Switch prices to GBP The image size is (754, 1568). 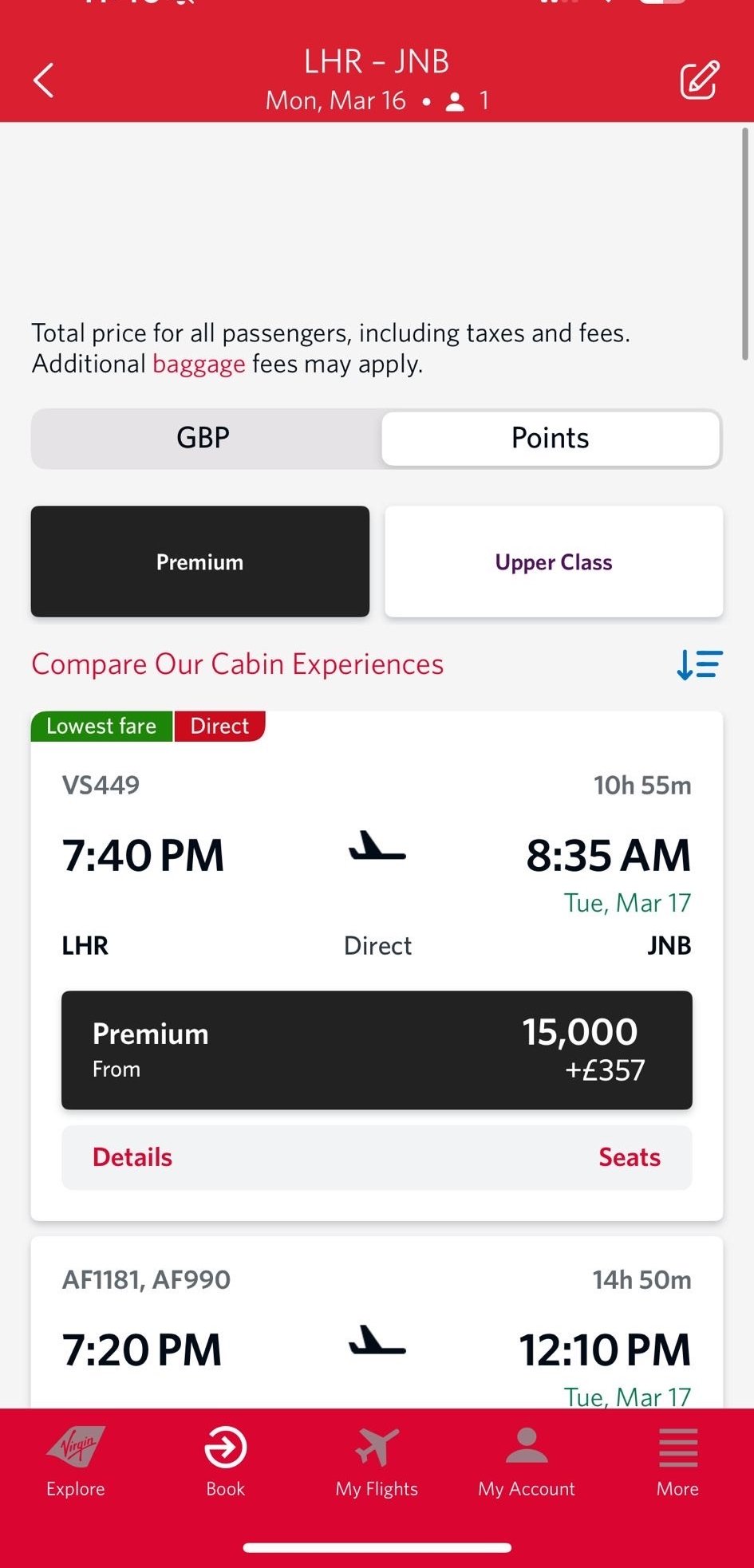point(203,438)
